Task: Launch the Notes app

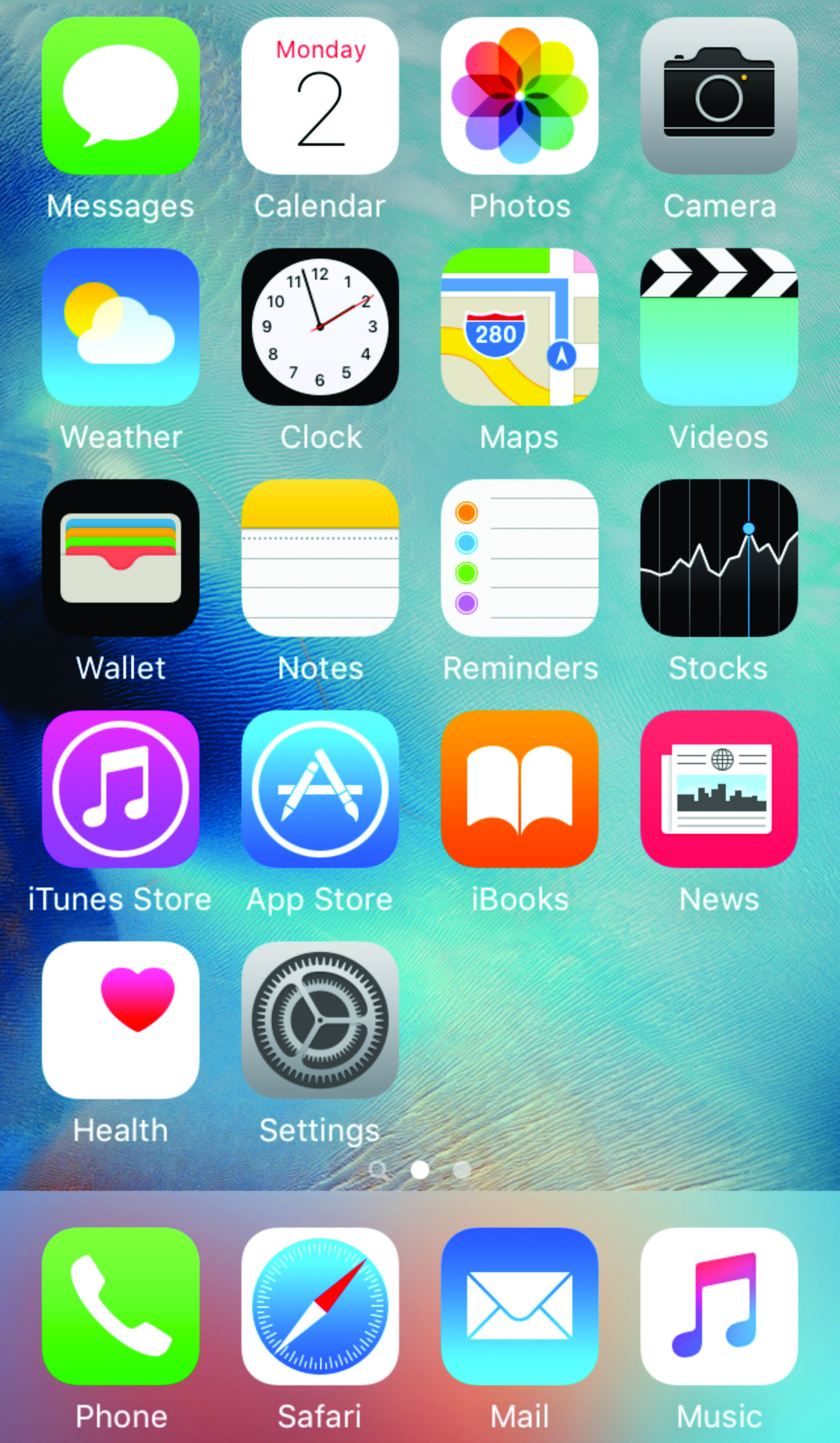Action: [320, 557]
